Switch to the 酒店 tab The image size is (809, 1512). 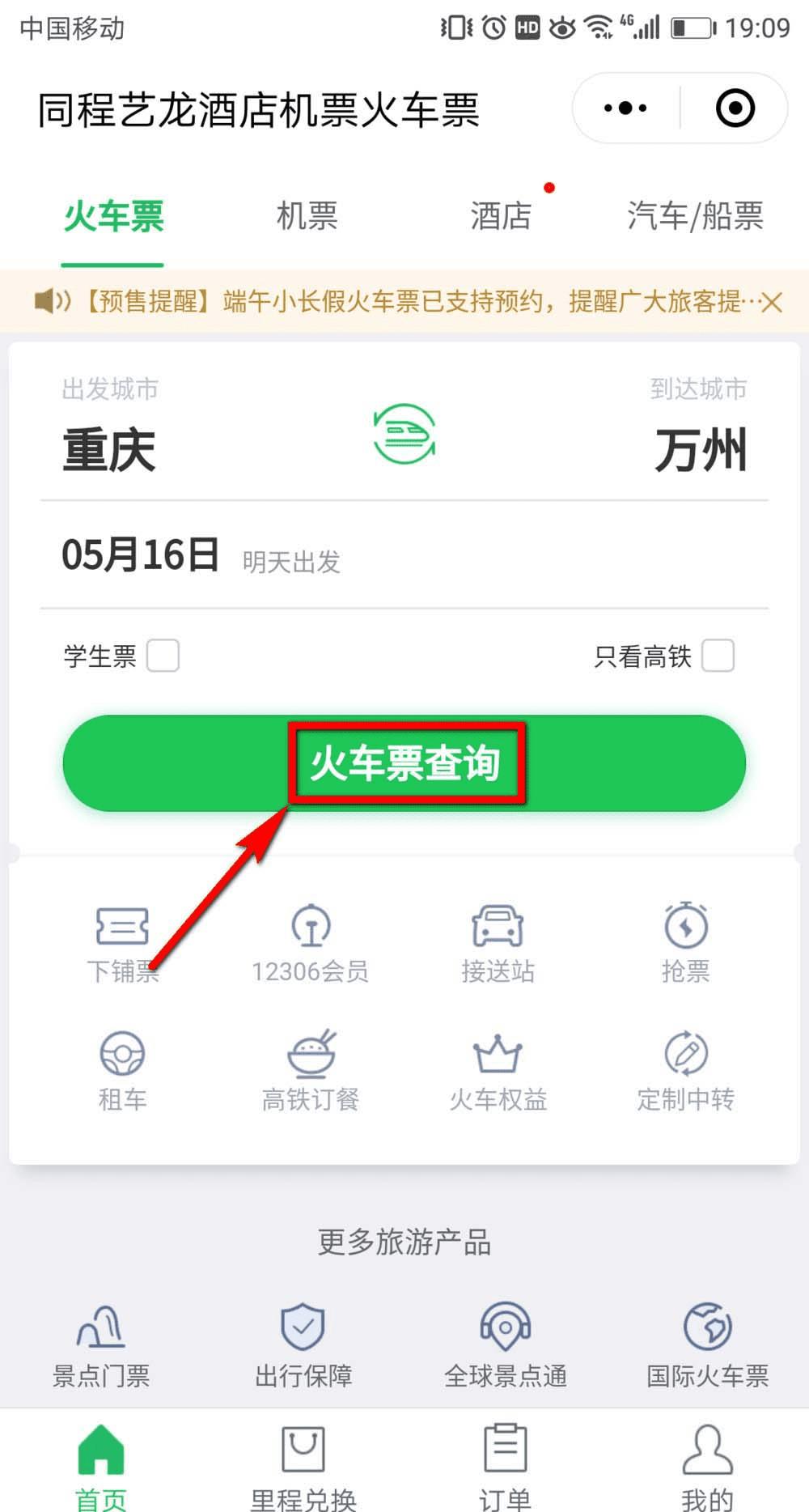point(501,217)
